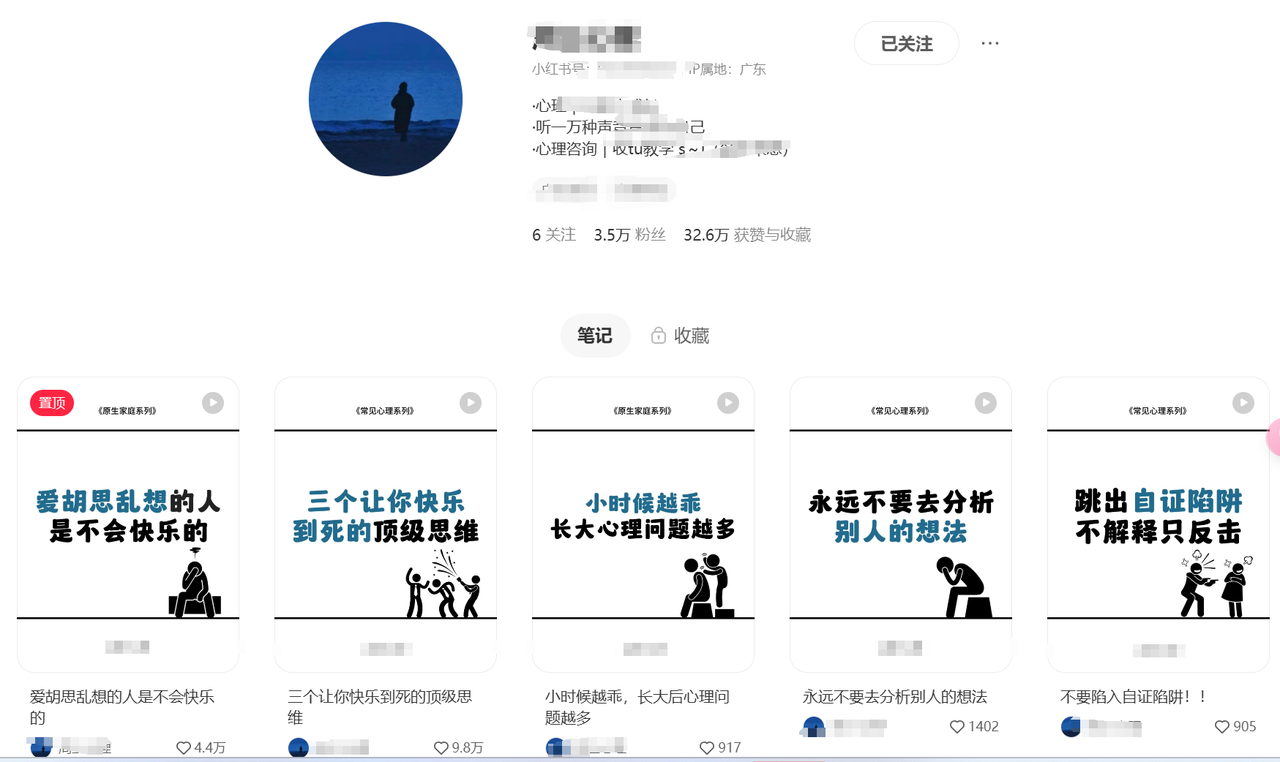Like the note with 4.4万 likes
Viewport: 1280px width, 762px height.
coord(184,748)
